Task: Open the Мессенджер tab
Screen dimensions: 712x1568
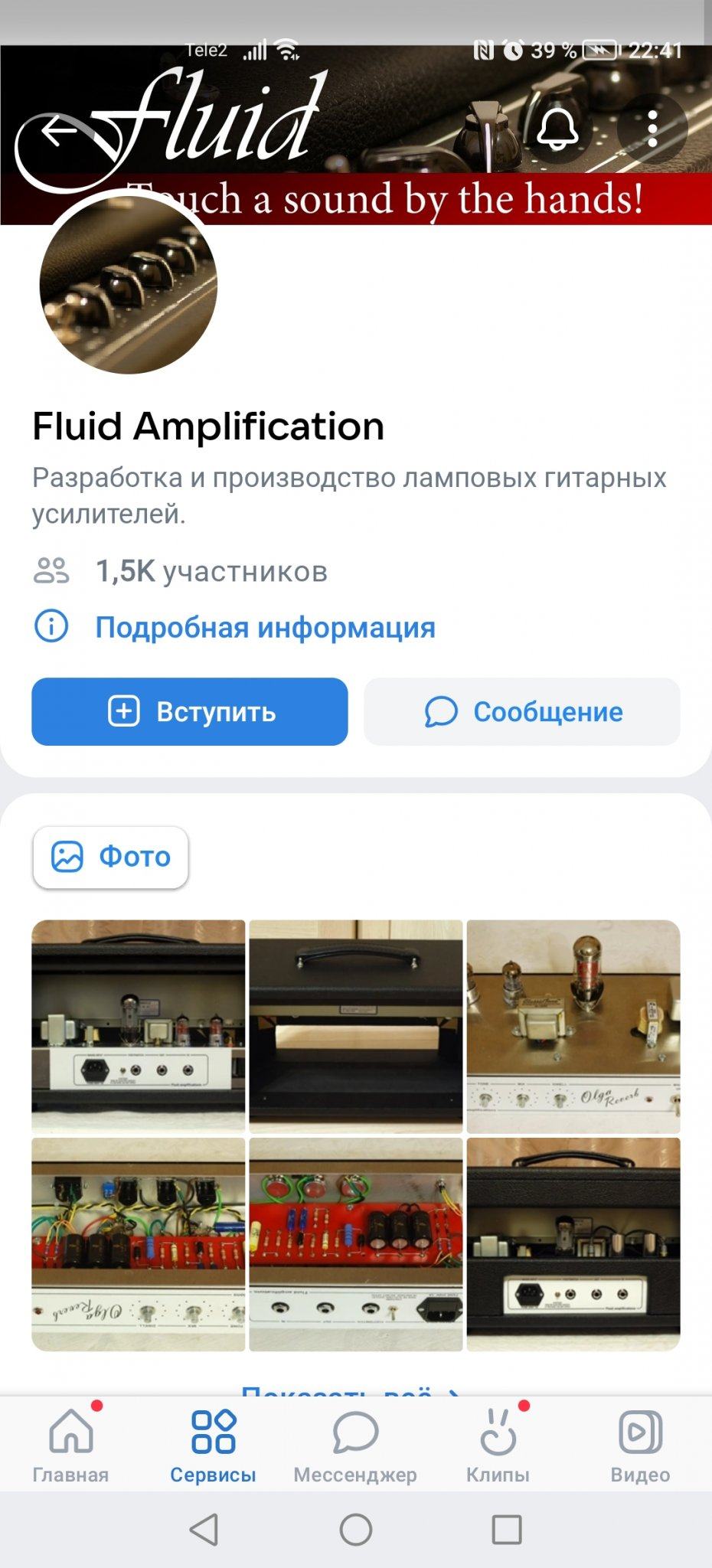Action: coord(355,1444)
